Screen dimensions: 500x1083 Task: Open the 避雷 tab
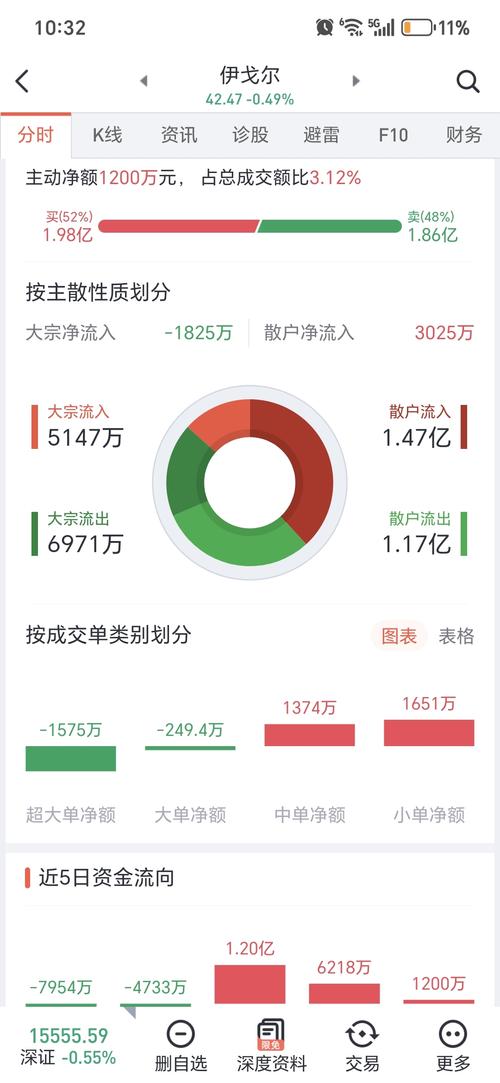[x=321, y=135]
